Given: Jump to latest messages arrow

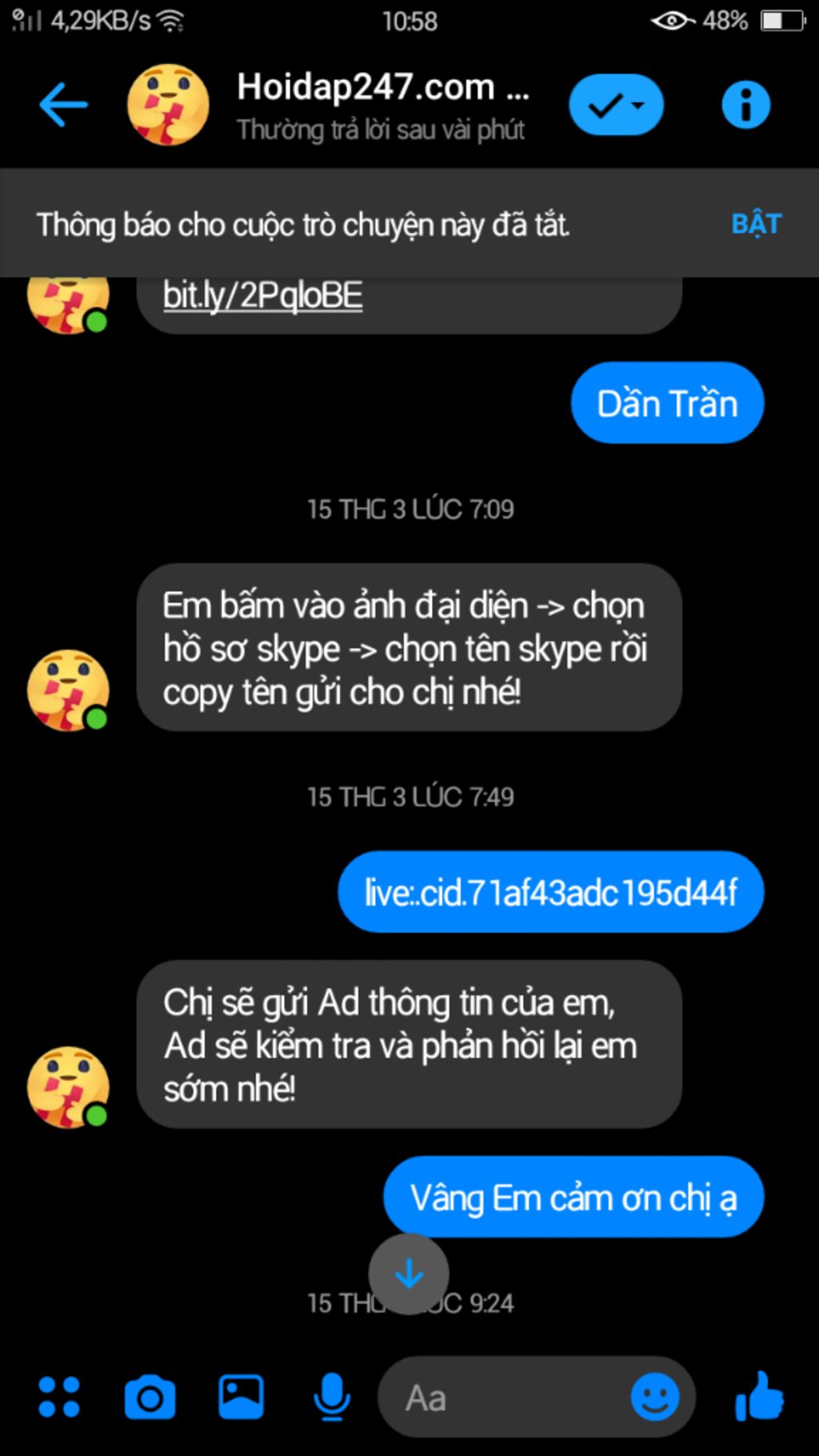Looking at the screenshot, I should pos(409,1273).
